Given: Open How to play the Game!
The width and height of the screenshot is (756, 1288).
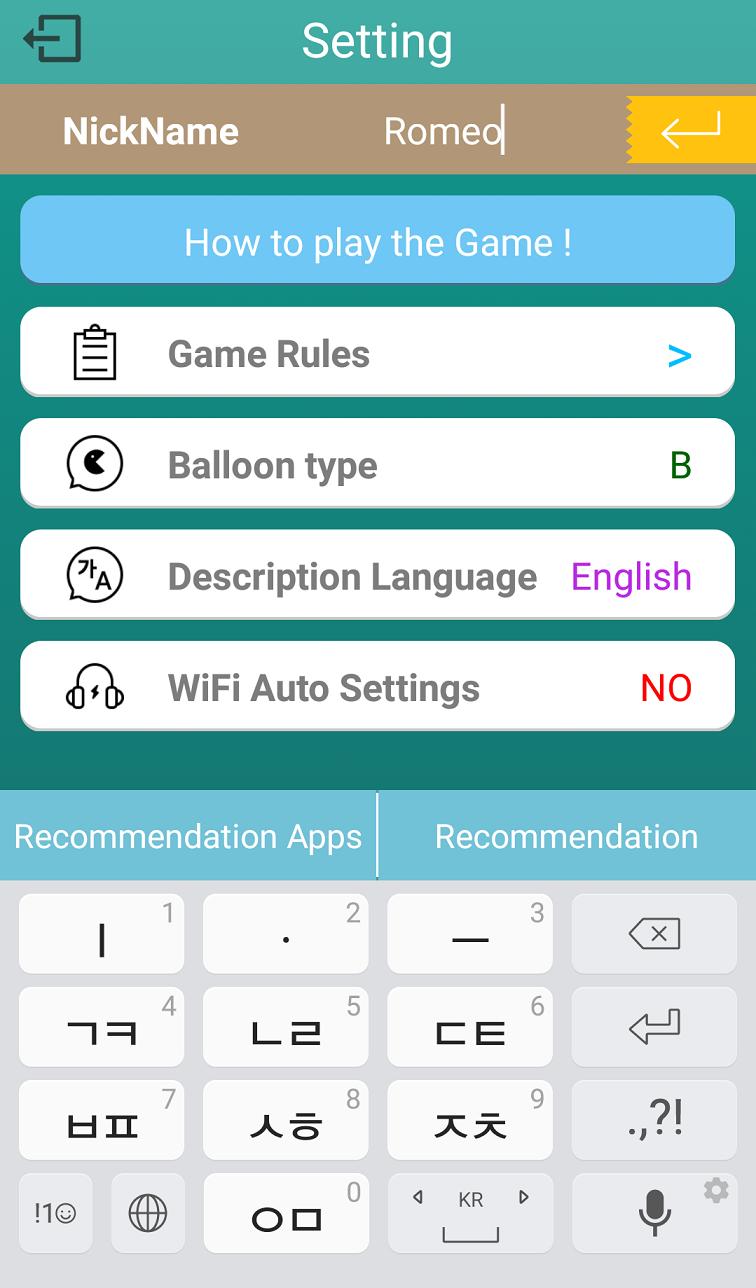Looking at the screenshot, I should click(x=378, y=241).
